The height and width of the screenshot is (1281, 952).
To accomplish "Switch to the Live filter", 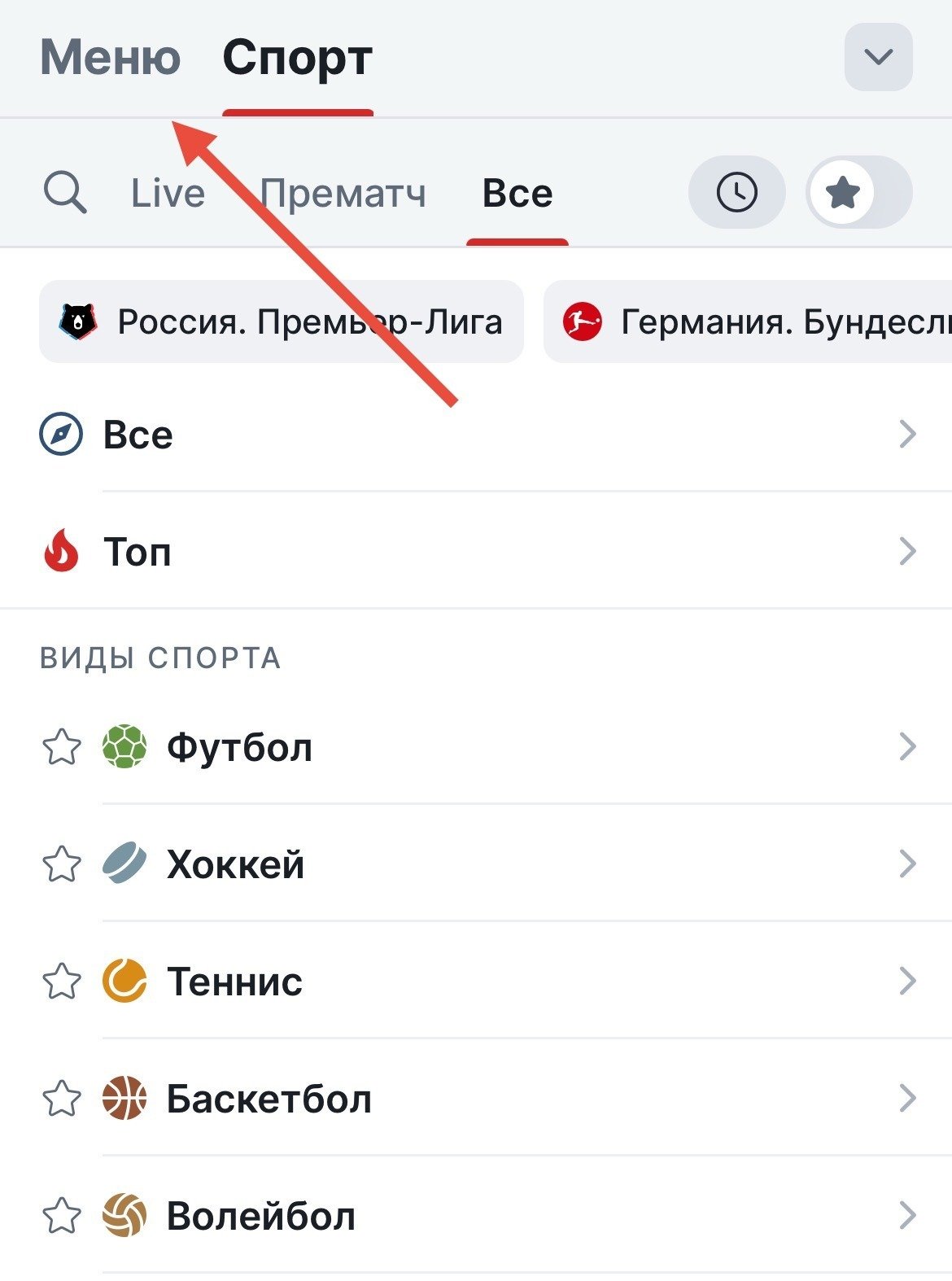I will tap(168, 194).
